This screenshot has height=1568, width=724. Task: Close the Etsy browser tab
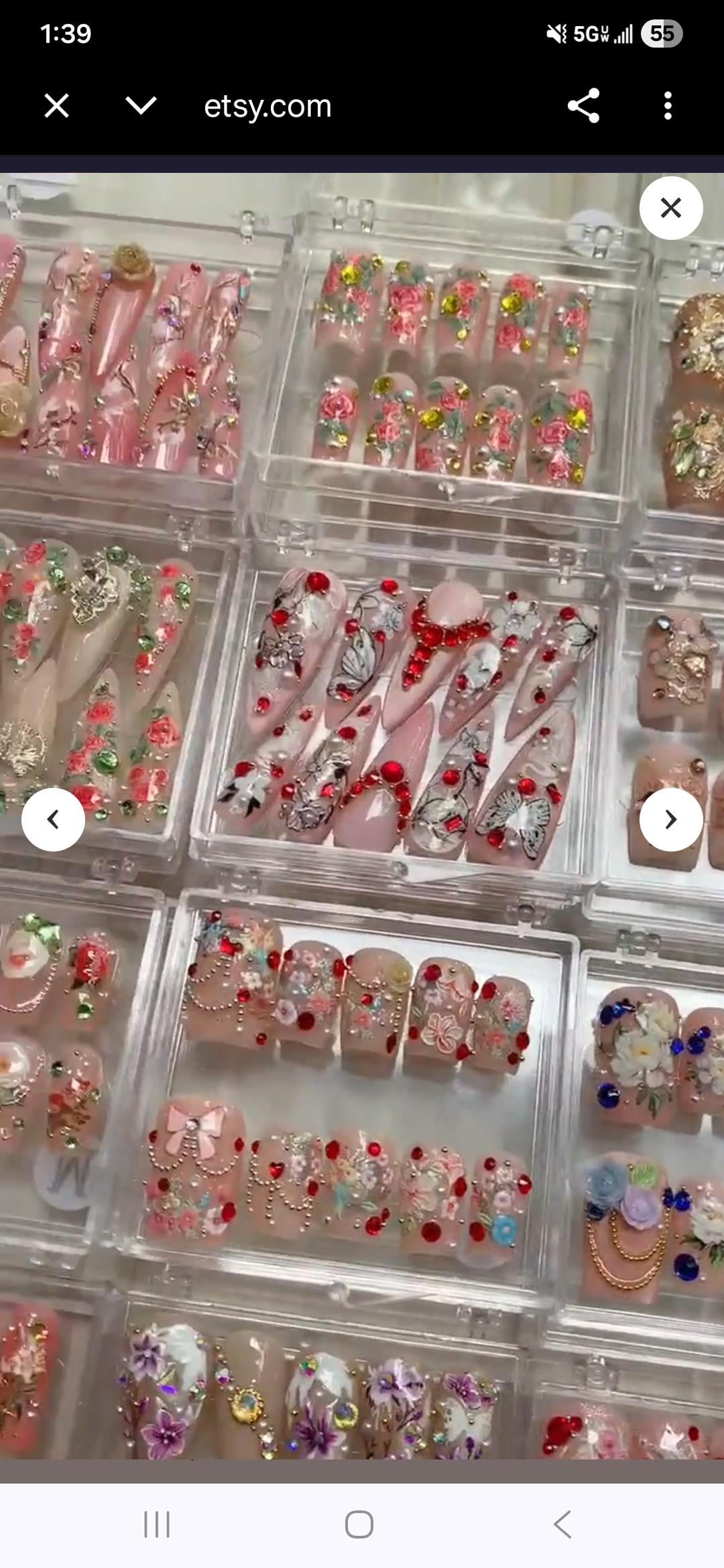point(56,106)
